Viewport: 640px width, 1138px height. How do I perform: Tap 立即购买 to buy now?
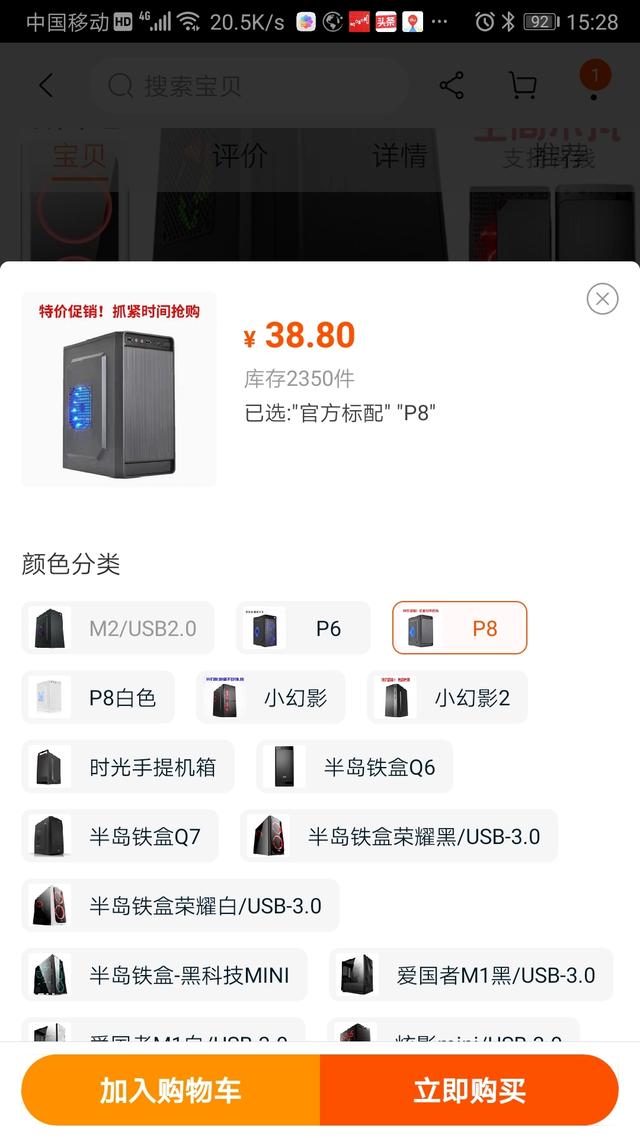[x=469, y=1090]
